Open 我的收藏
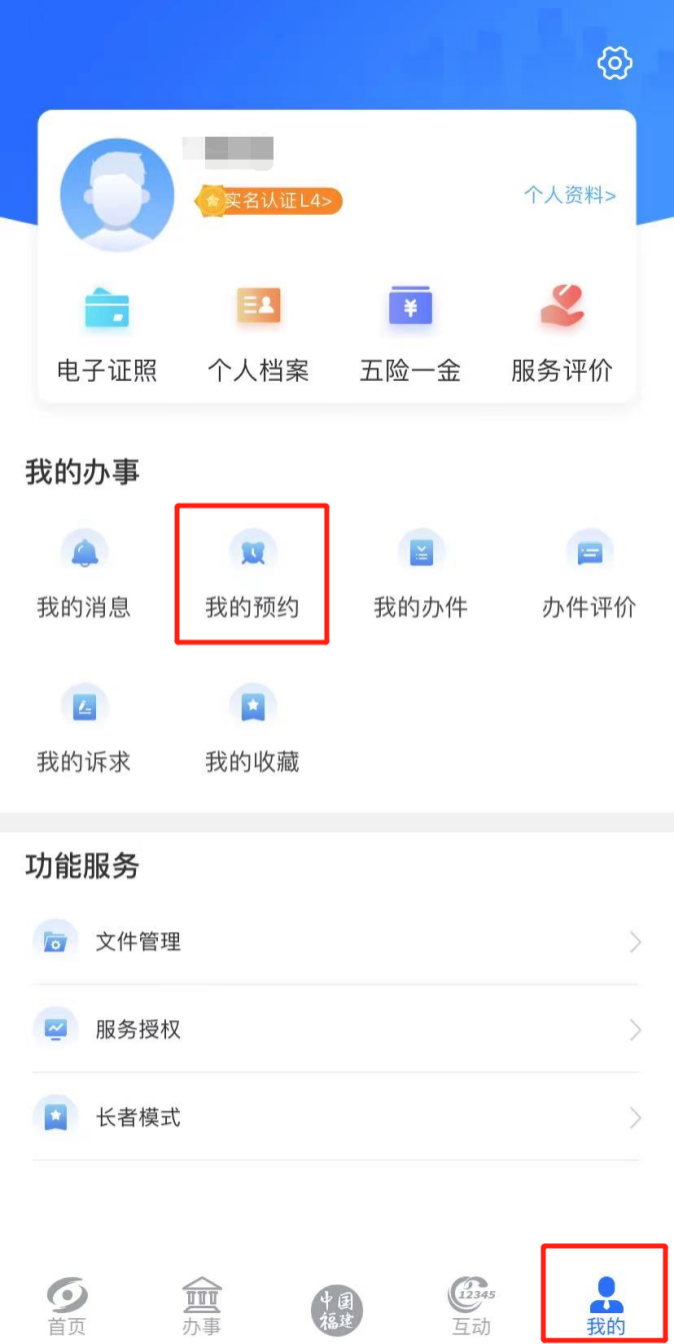The image size is (674, 1344). [x=252, y=730]
